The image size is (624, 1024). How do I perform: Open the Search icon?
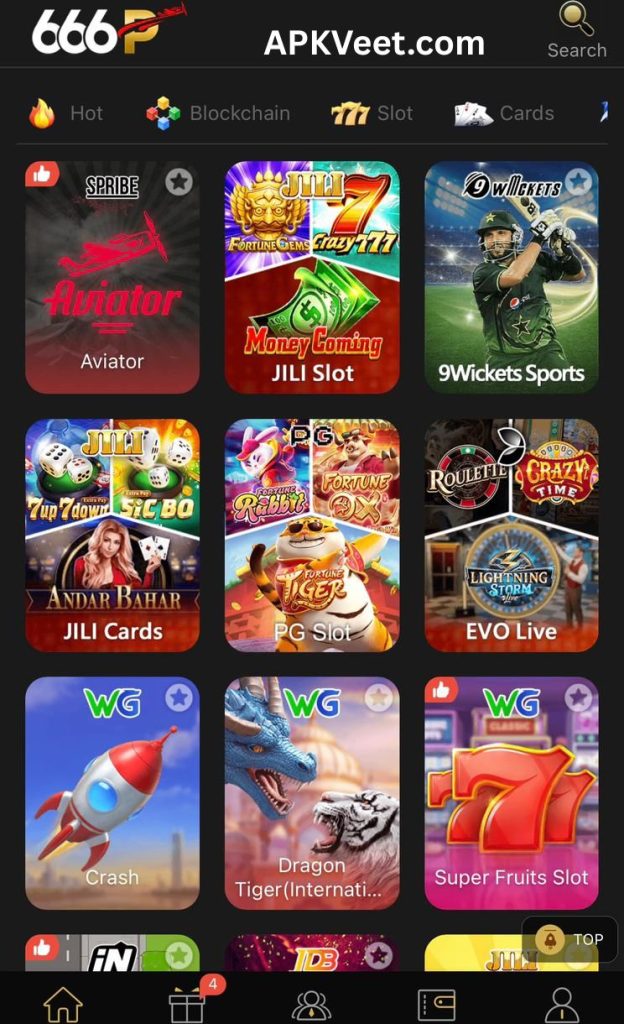pyautogui.click(x=577, y=30)
